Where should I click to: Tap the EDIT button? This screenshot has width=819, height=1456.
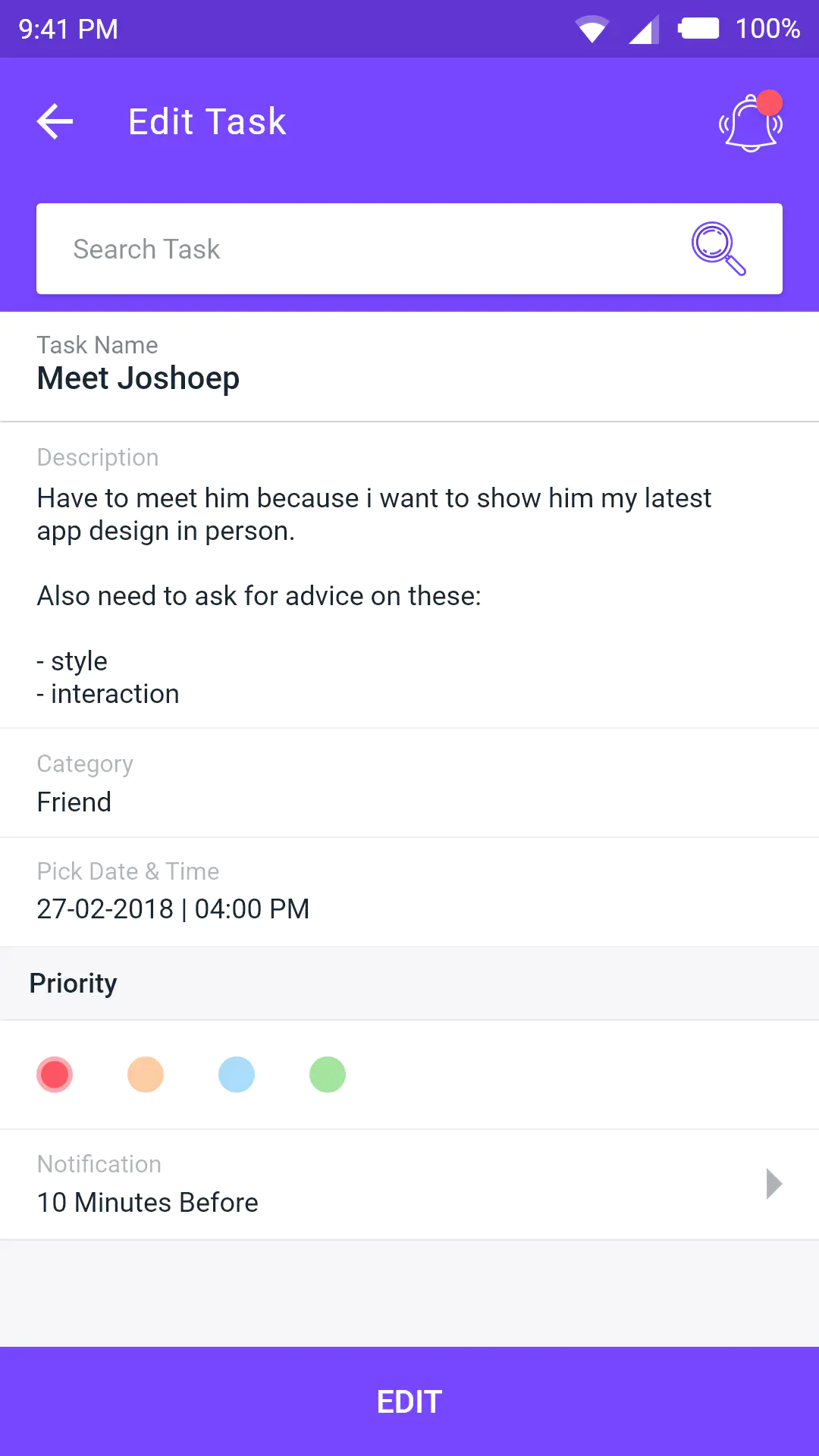(409, 1401)
